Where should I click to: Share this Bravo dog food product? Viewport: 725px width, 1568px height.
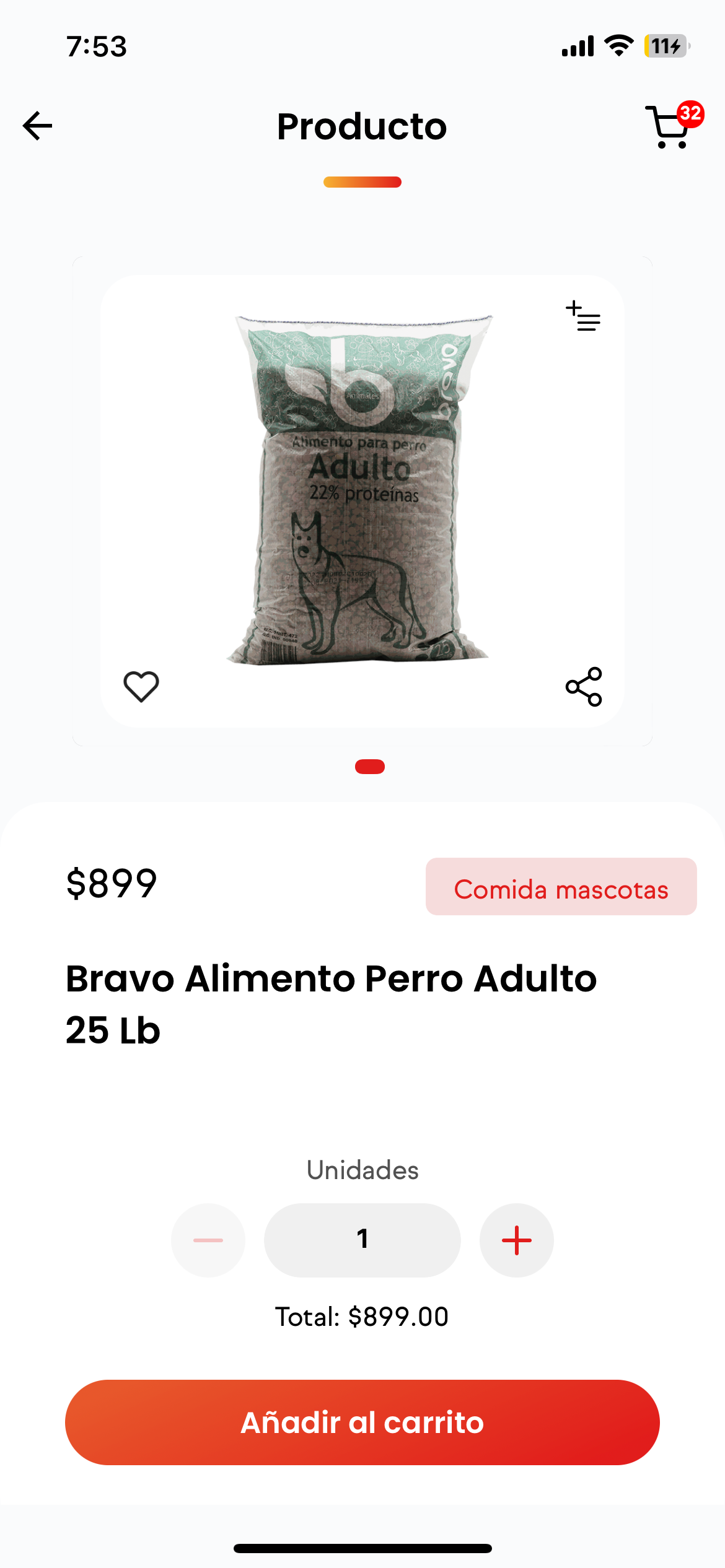pos(584,687)
